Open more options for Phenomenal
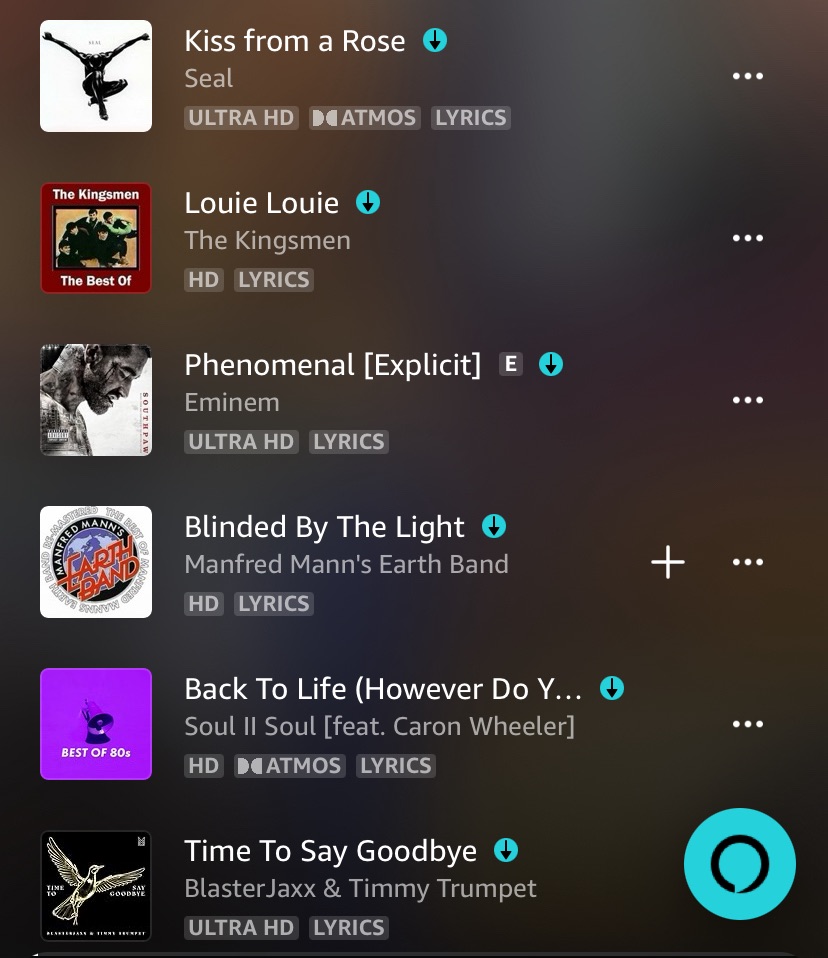The image size is (828, 958). (x=747, y=400)
